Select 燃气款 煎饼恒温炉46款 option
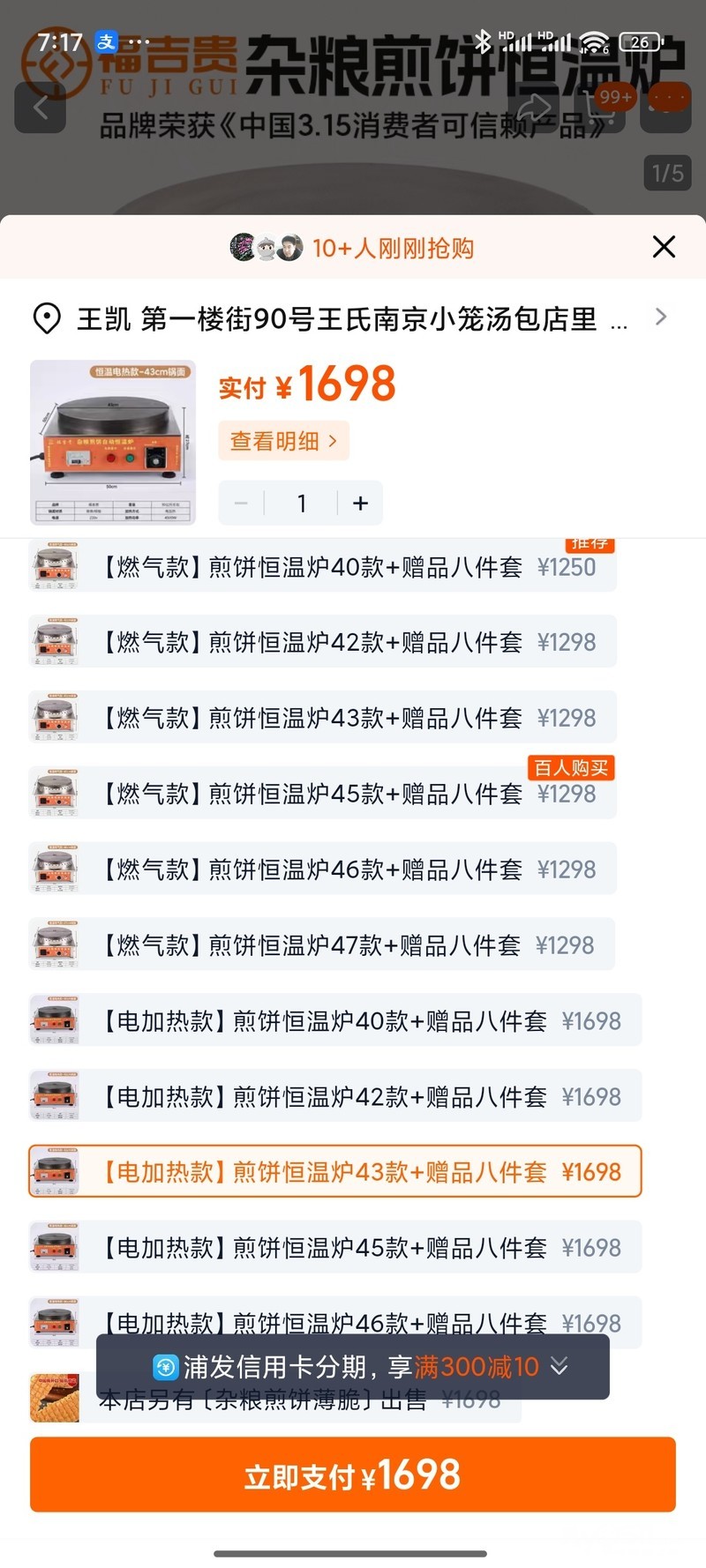This screenshot has height=1568, width=706. tap(322, 870)
